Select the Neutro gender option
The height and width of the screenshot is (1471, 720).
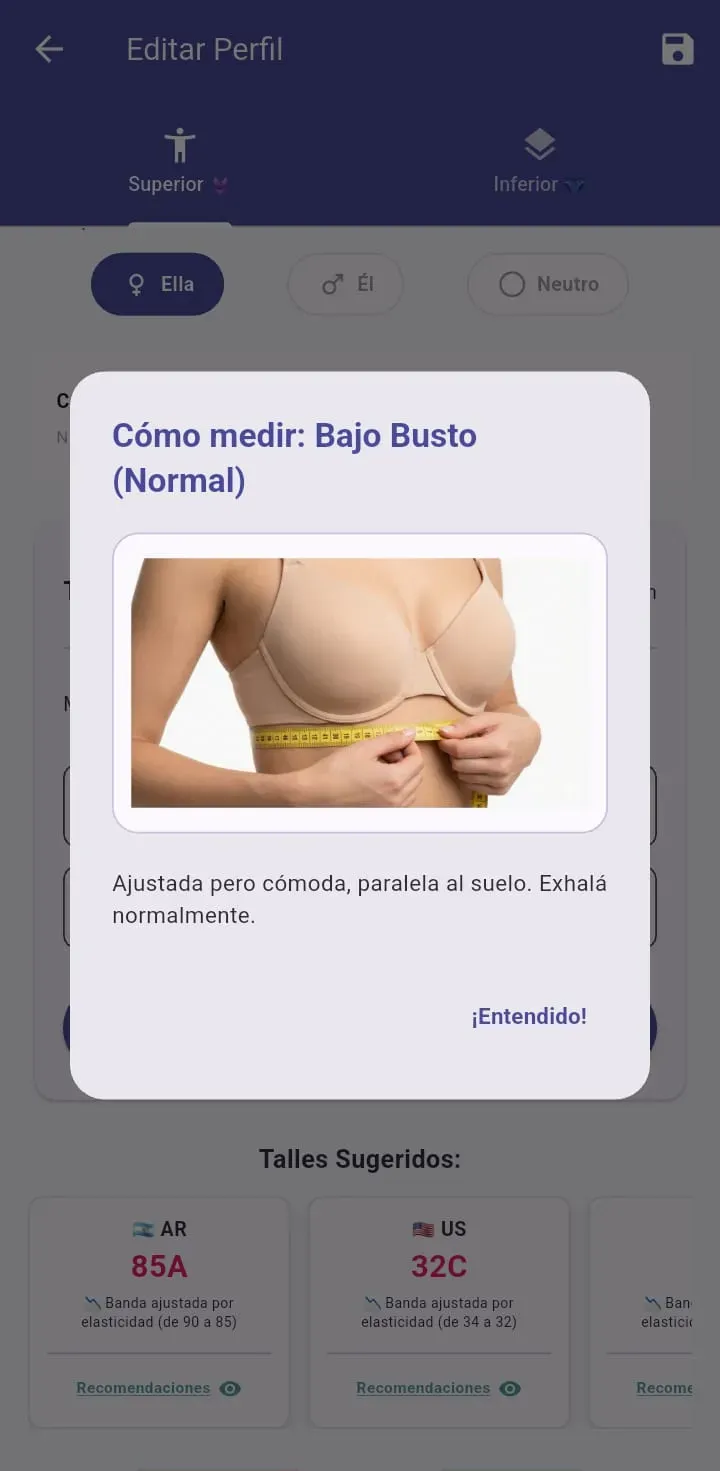tap(547, 284)
